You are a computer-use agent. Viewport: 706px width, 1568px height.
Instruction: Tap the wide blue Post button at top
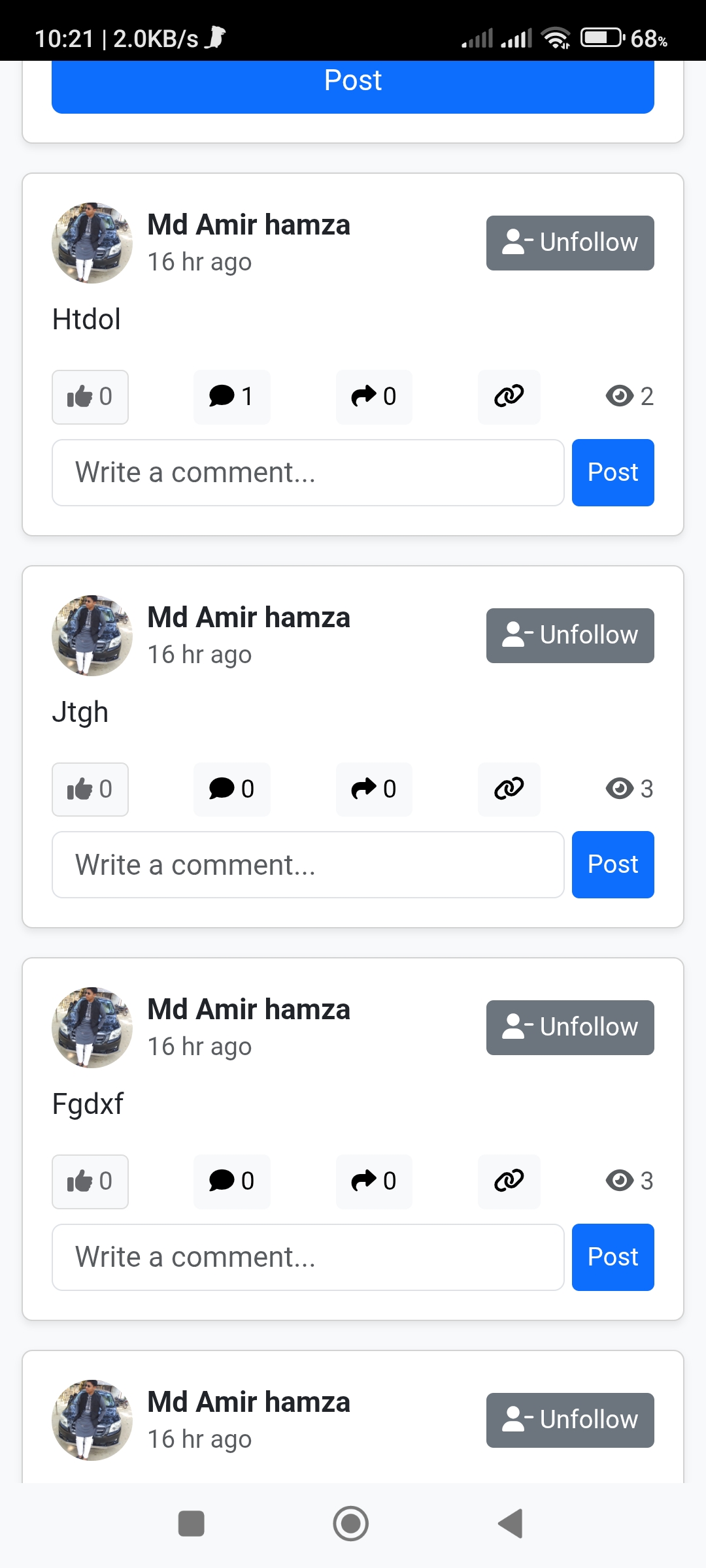[x=353, y=83]
